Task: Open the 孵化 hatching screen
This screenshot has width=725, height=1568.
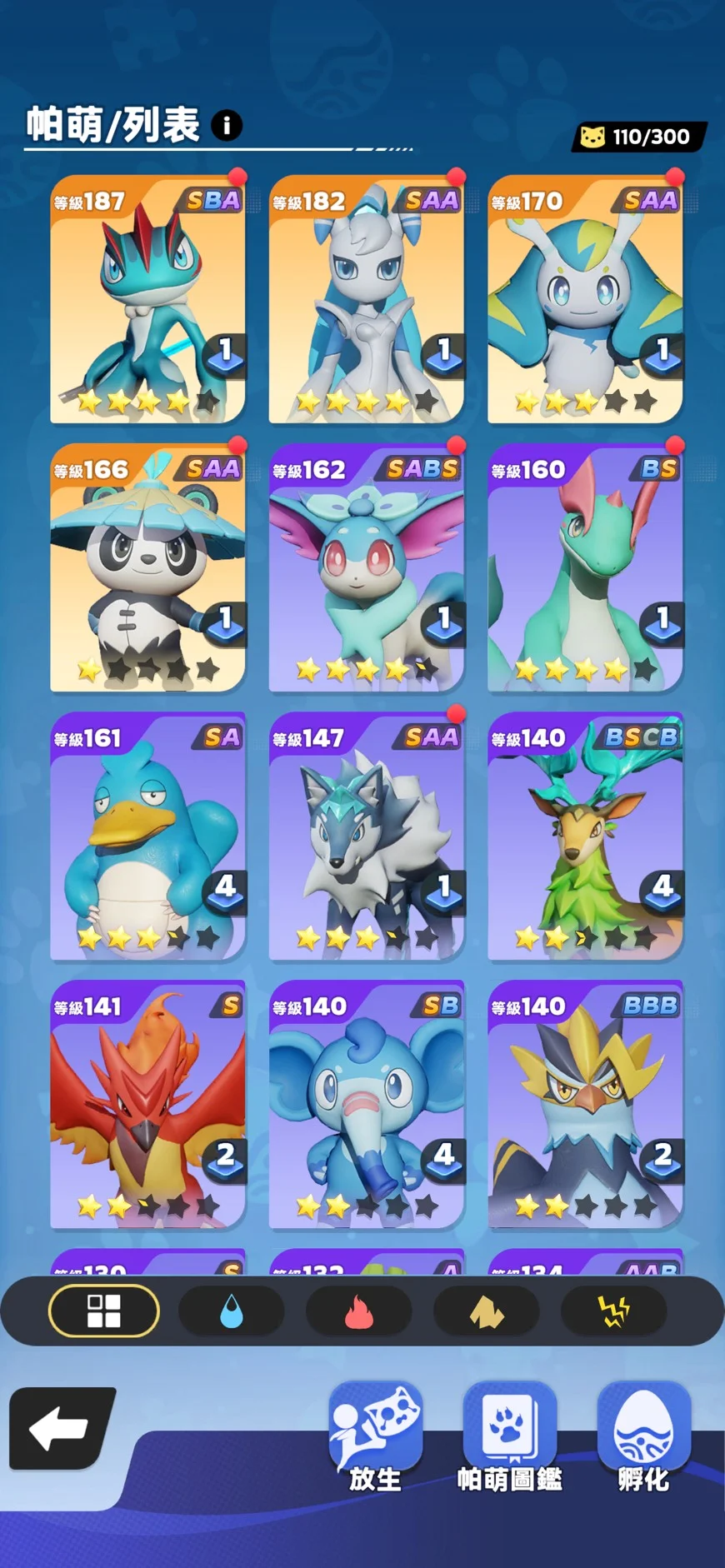Action: 643,1436
